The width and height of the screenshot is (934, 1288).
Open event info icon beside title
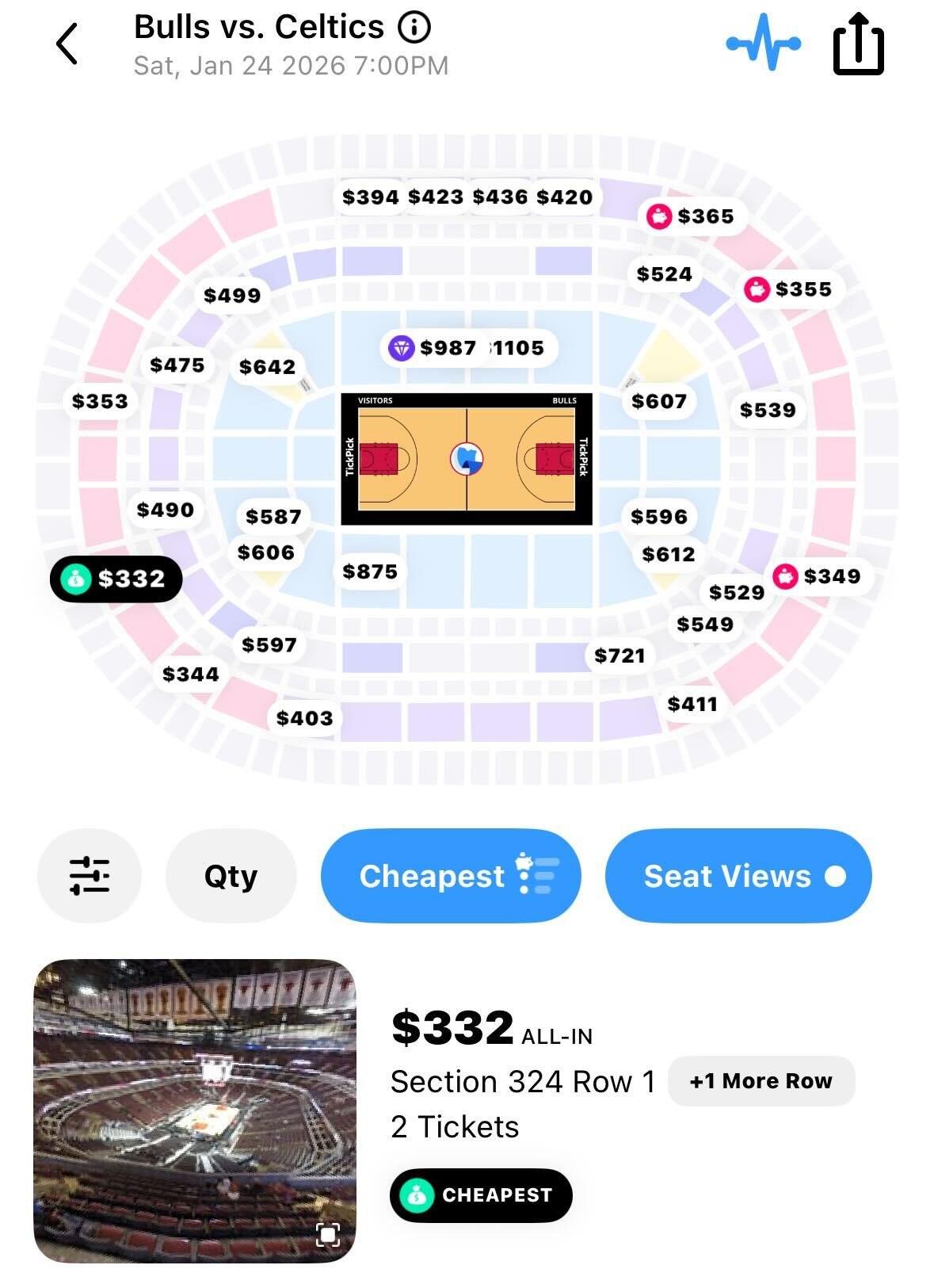point(414,28)
